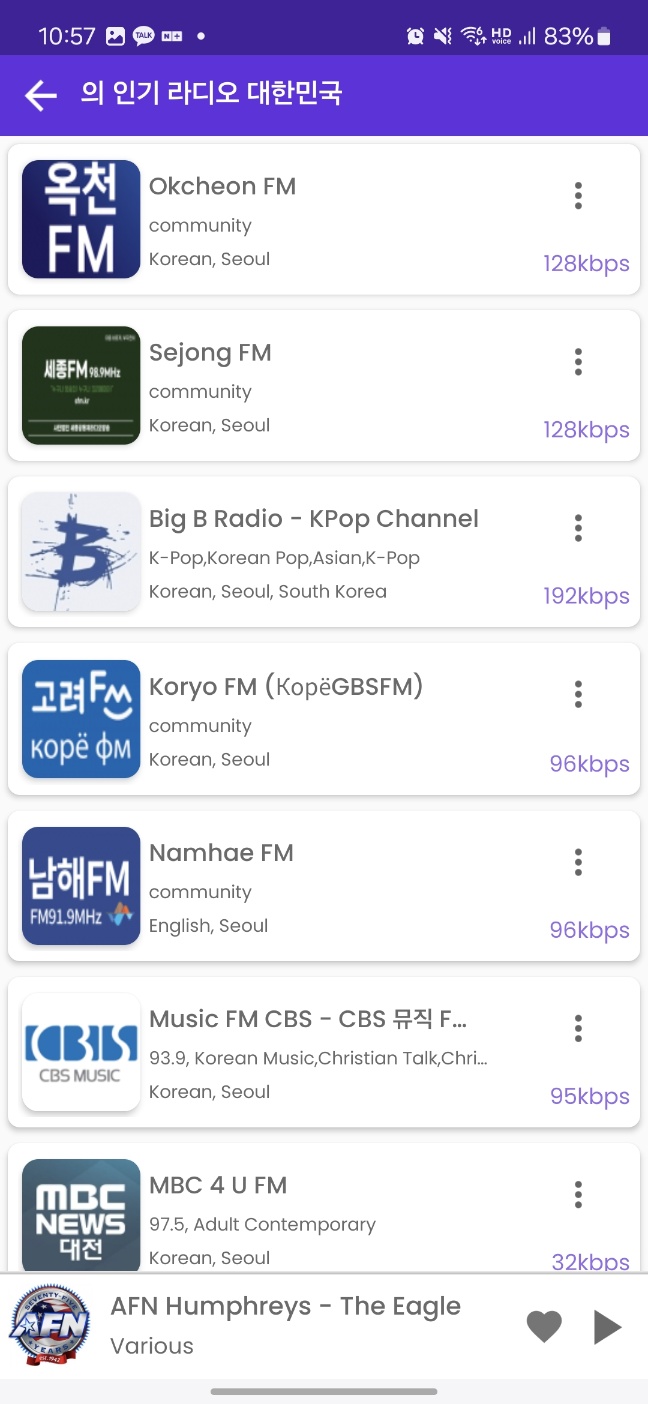
Task: Open the MBC 4 U FM station
Action: tap(324, 1208)
